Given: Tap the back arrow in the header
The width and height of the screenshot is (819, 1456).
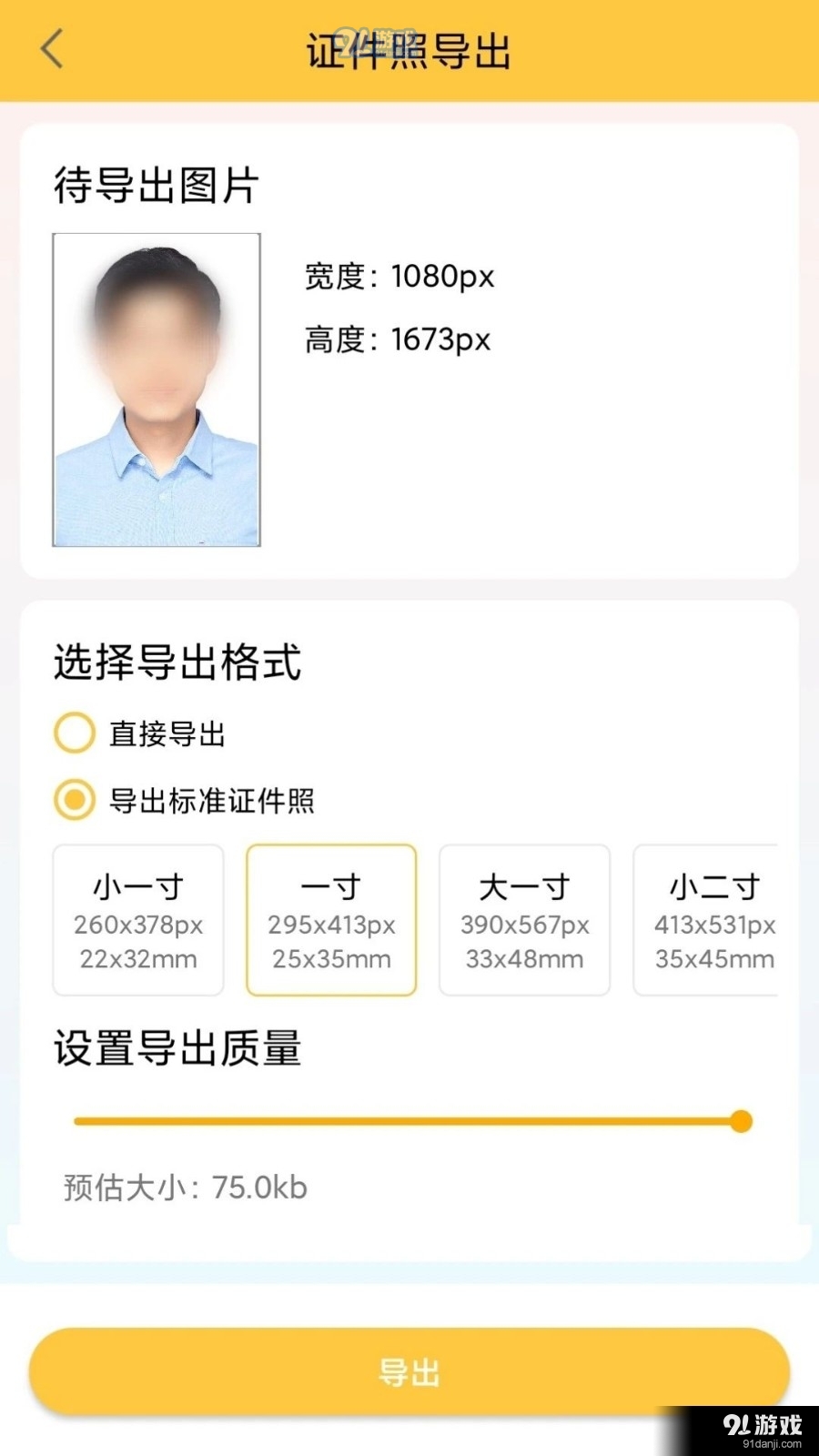Looking at the screenshot, I should (x=52, y=50).
